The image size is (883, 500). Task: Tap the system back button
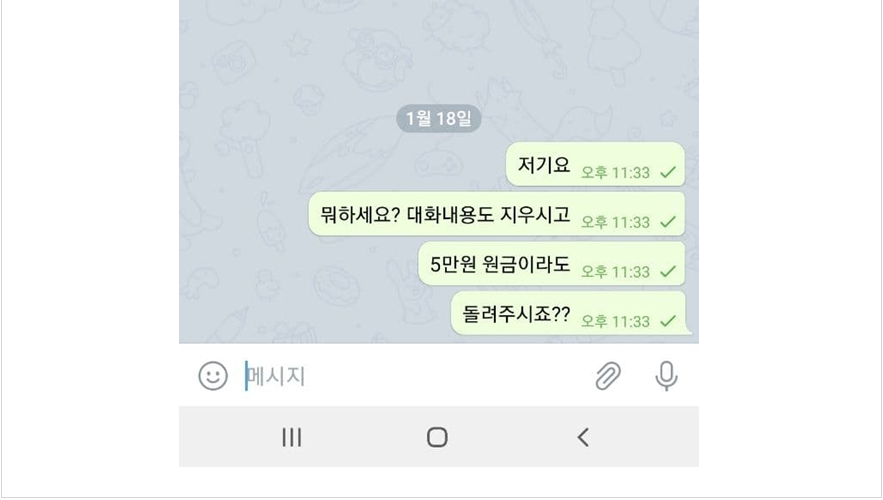583,437
